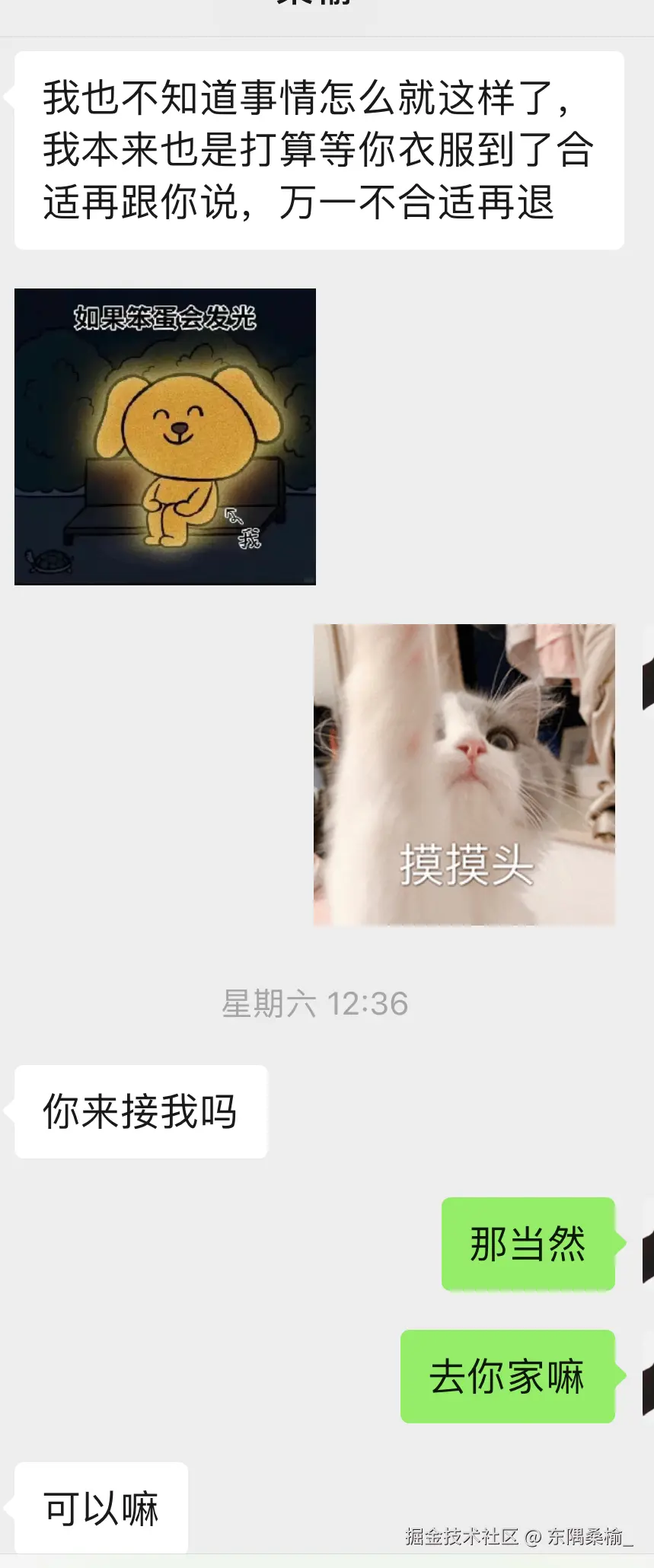654x1568 pixels.
Task: Tap the green message 去你家嘛
Action: (507, 1378)
